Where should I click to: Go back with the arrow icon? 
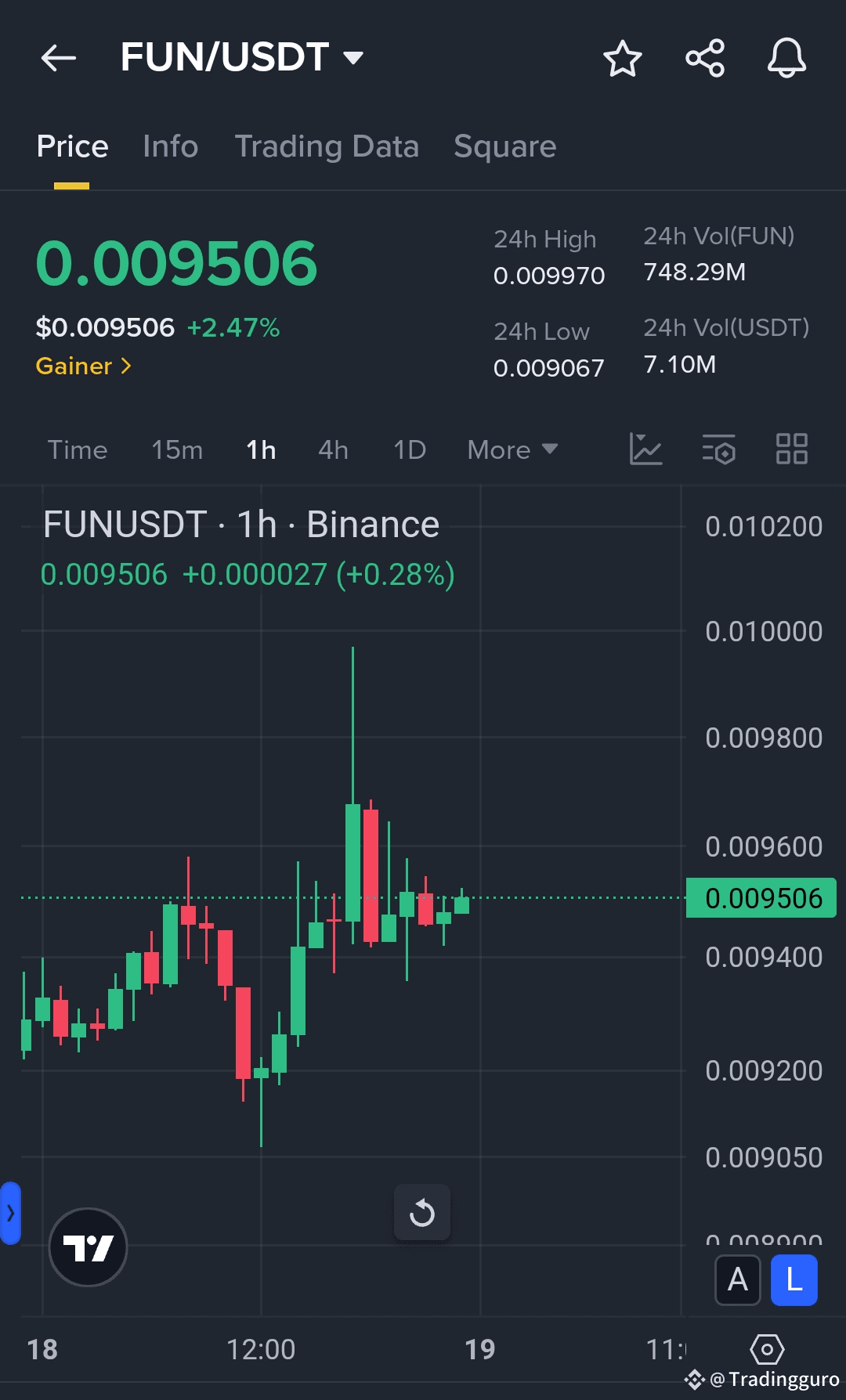click(59, 58)
